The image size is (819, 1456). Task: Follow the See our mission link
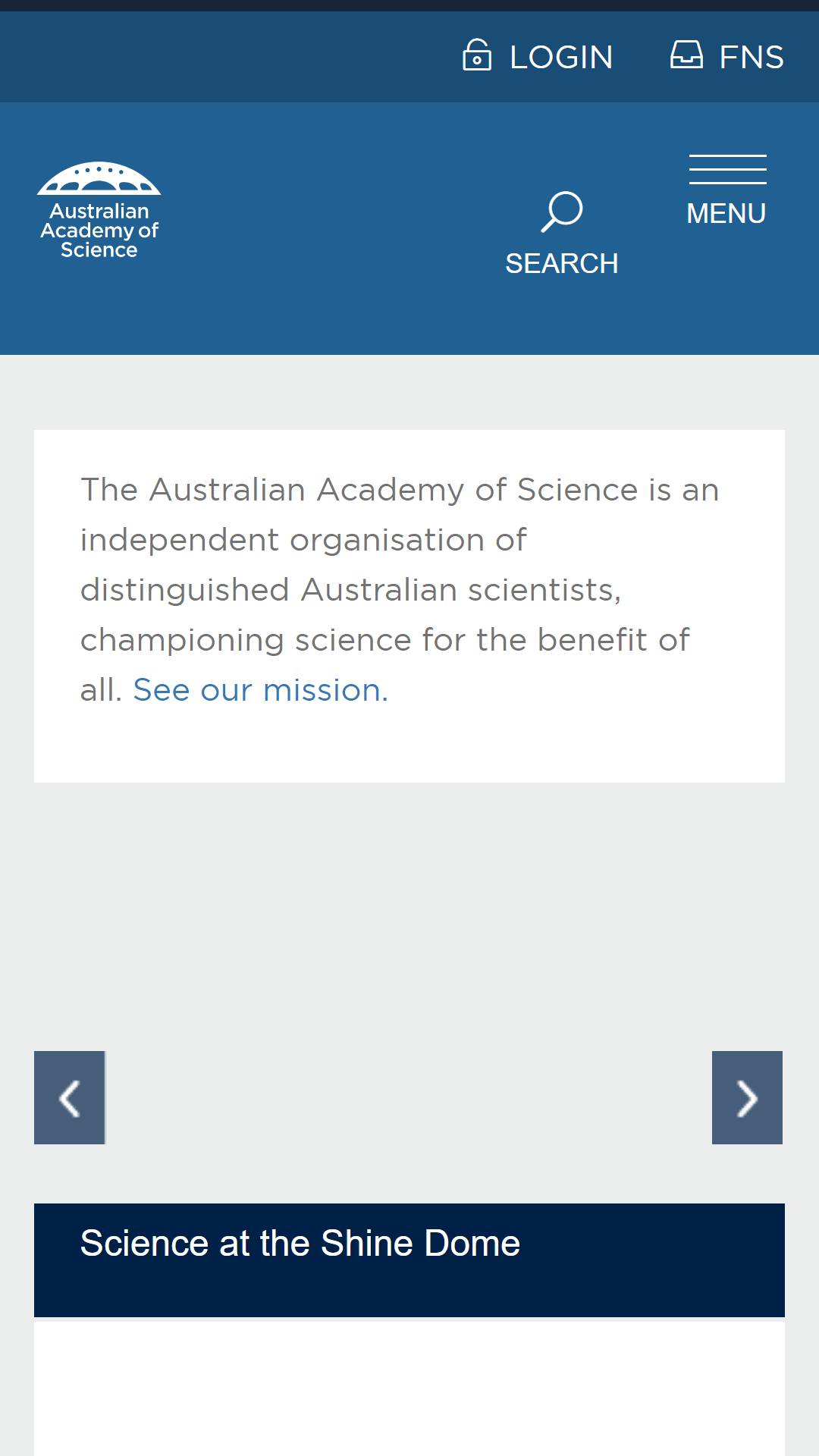(261, 690)
